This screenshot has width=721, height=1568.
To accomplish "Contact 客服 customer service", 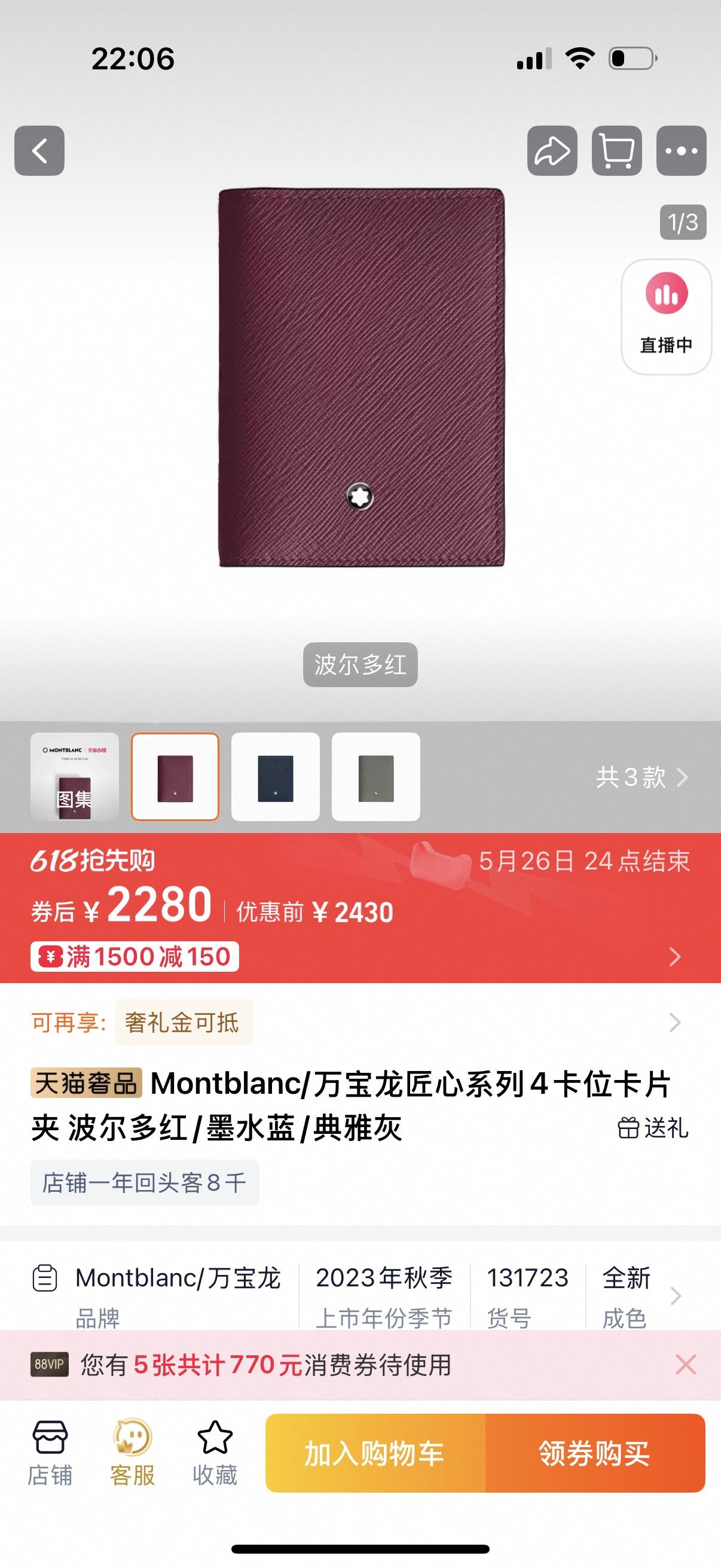I will pyautogui.click(x=133, y=1453).
